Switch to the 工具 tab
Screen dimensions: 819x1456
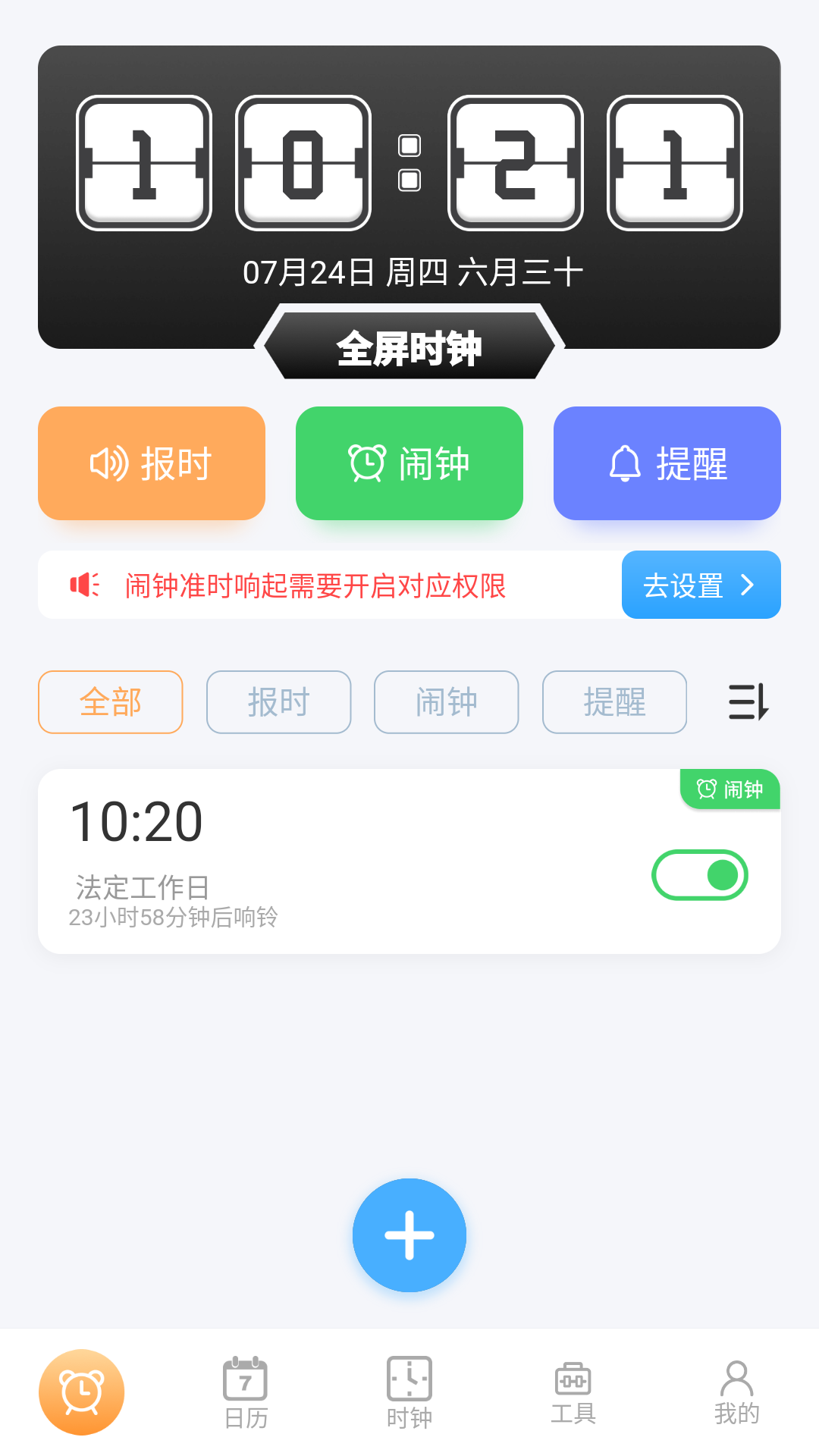pos(573,1392)
